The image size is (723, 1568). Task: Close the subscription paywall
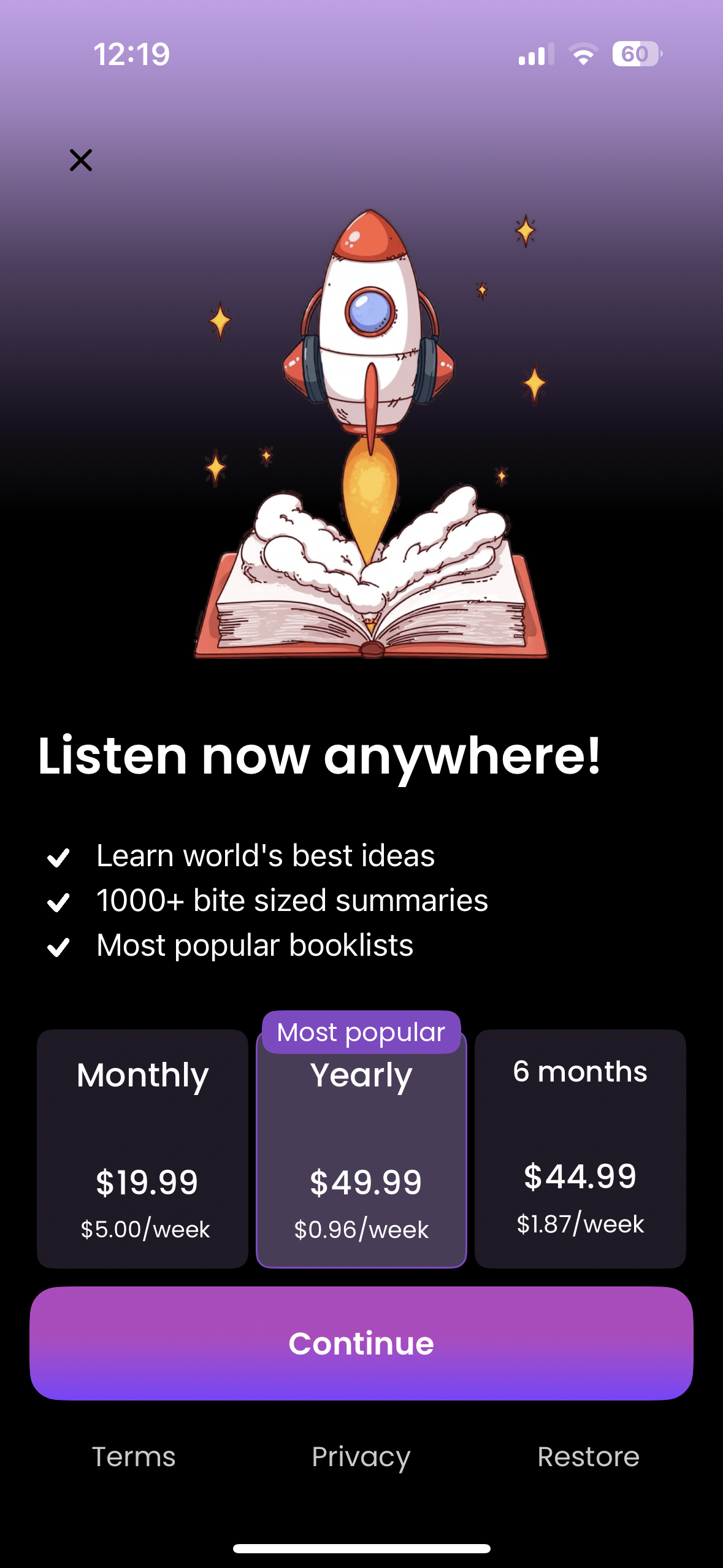(80, 160)
